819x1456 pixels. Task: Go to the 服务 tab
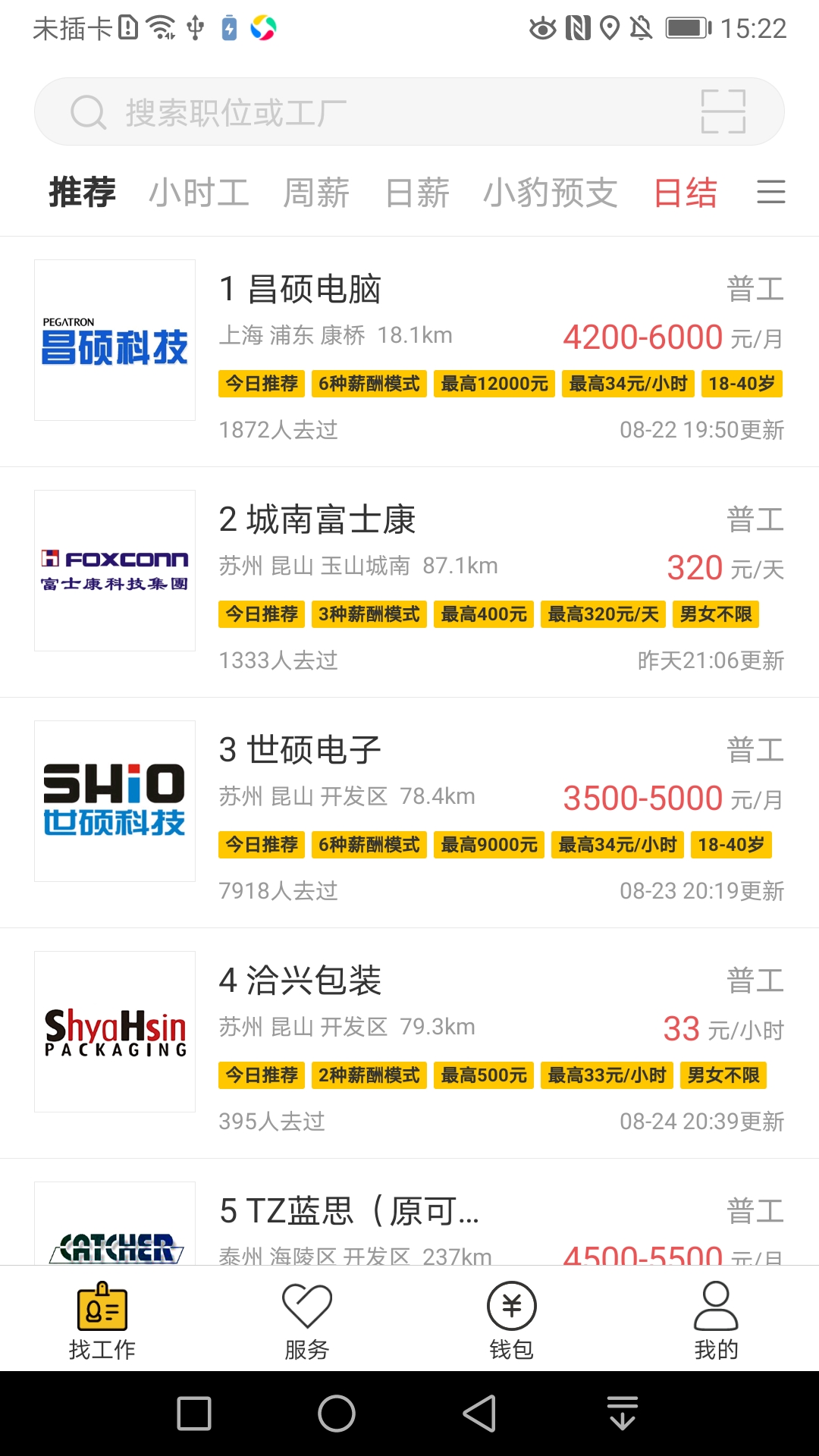[307, 1319]
